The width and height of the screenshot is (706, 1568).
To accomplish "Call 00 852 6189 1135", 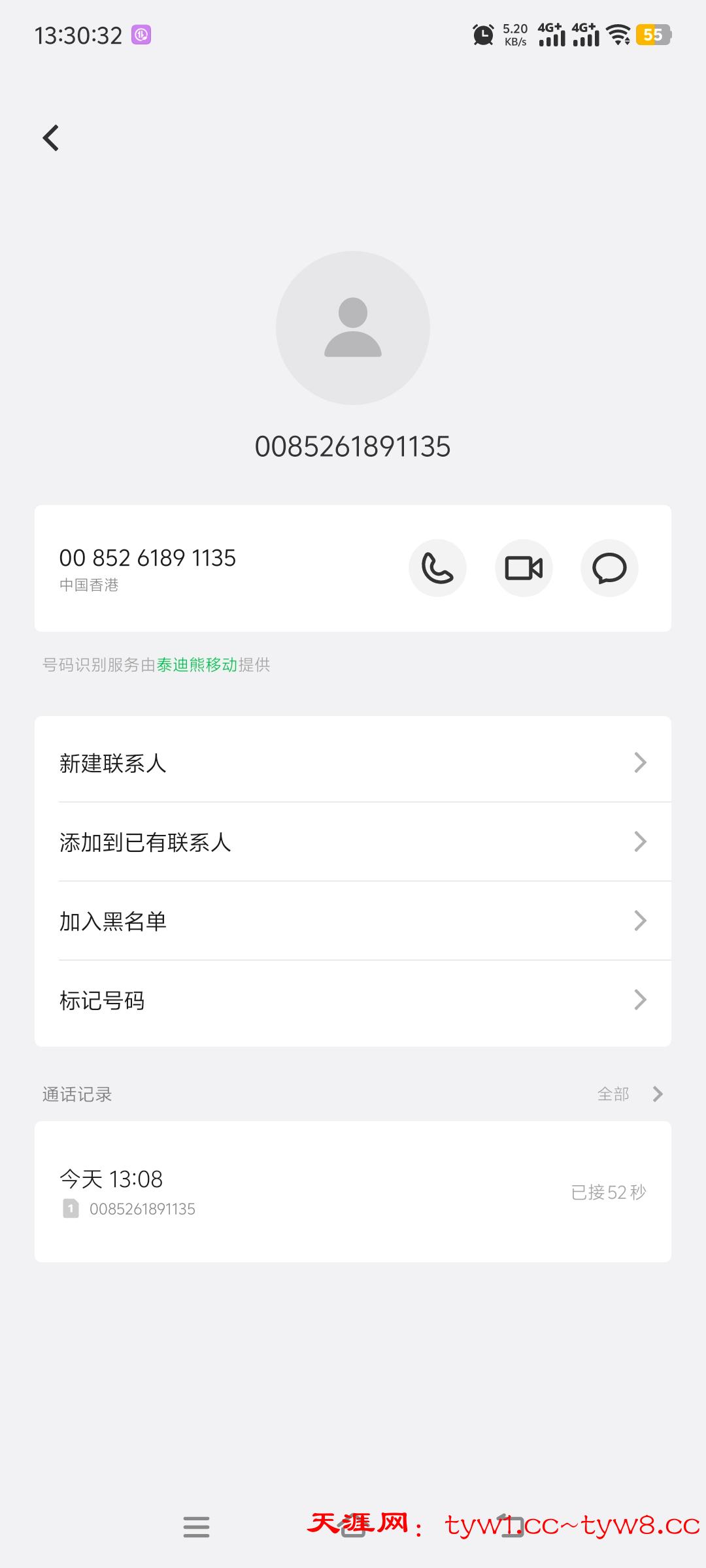I will 437,568.
